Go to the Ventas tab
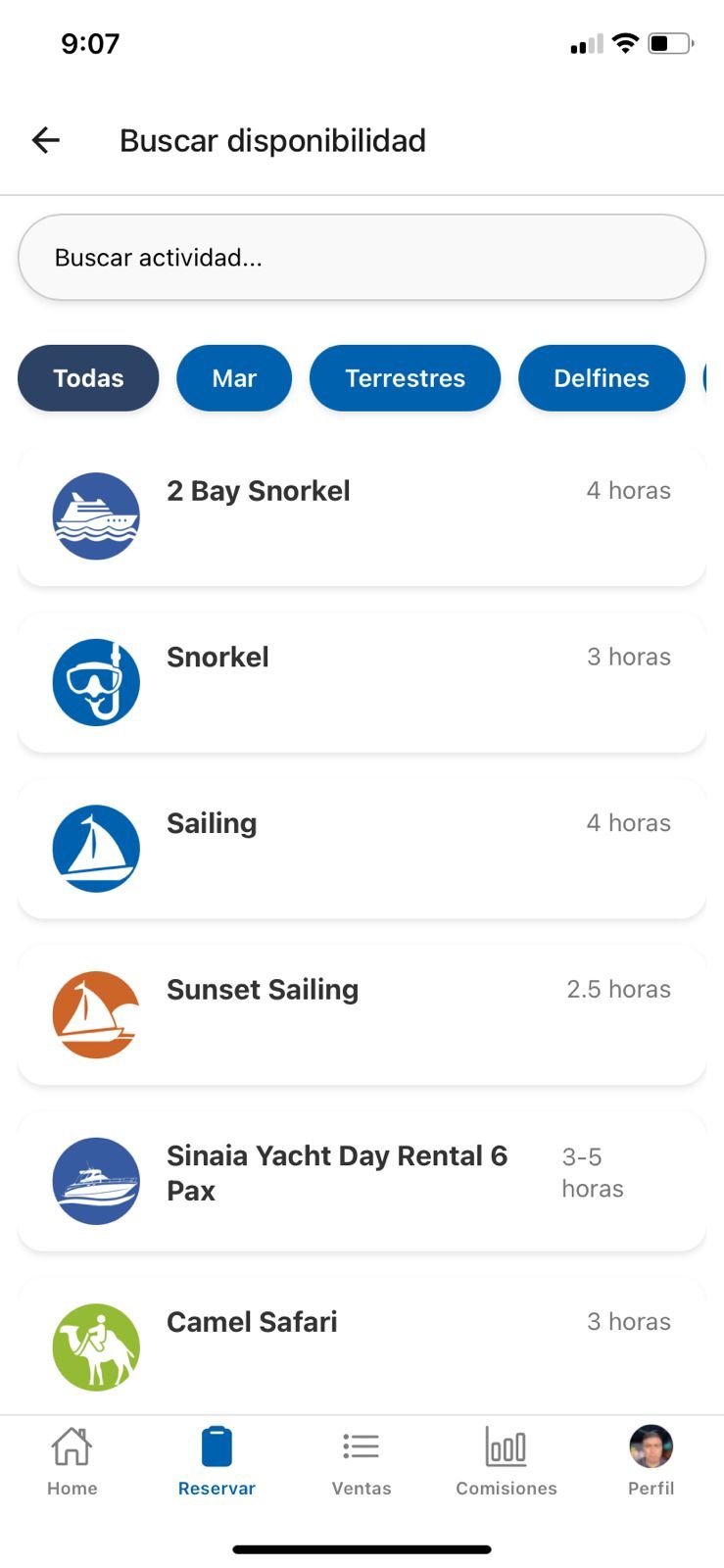This screenshot has width=724, height=1568. pyautogui.click(x=362, y=1461)
